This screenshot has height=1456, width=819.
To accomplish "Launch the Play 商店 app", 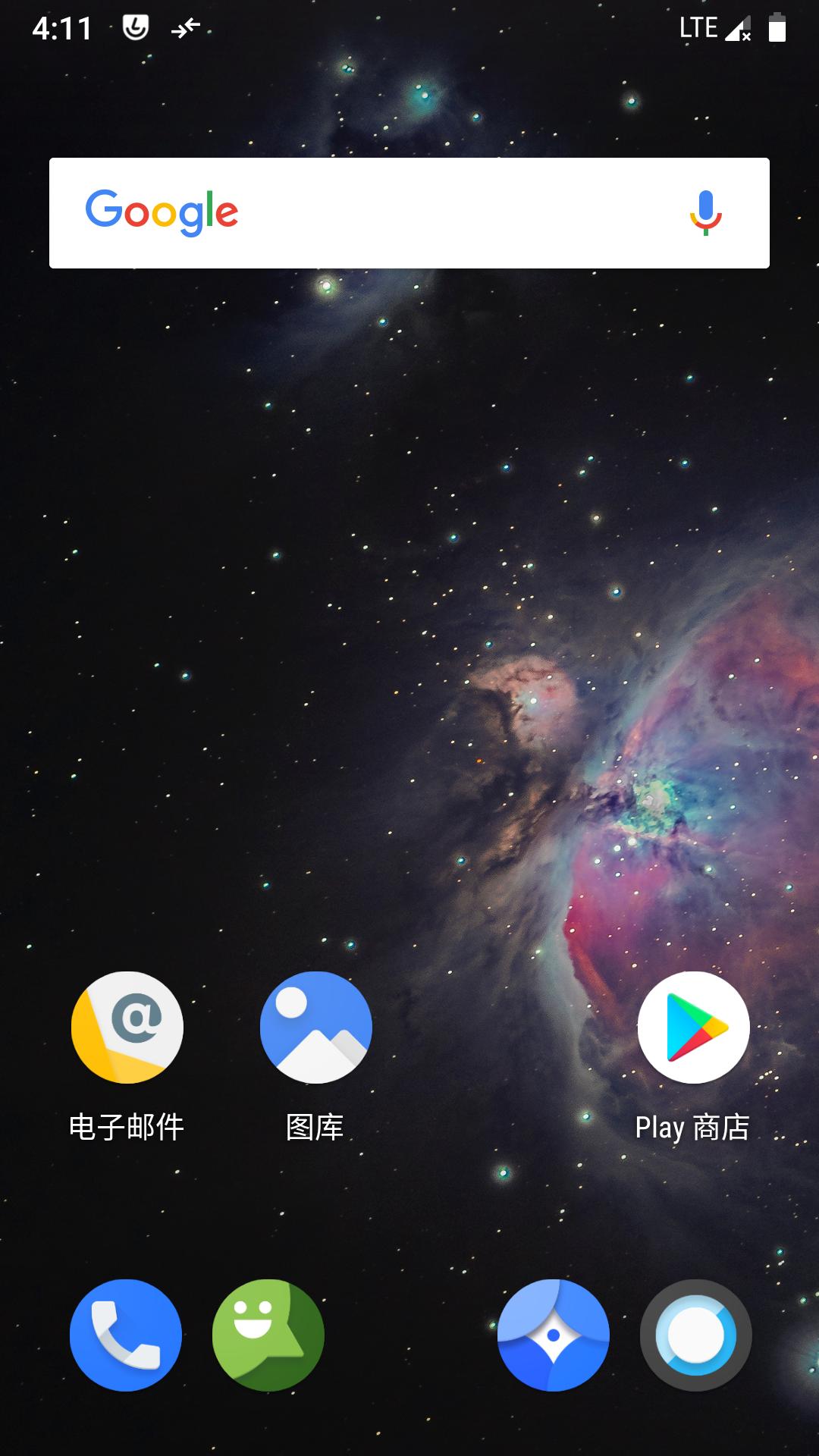I will tap(692, 1026).
